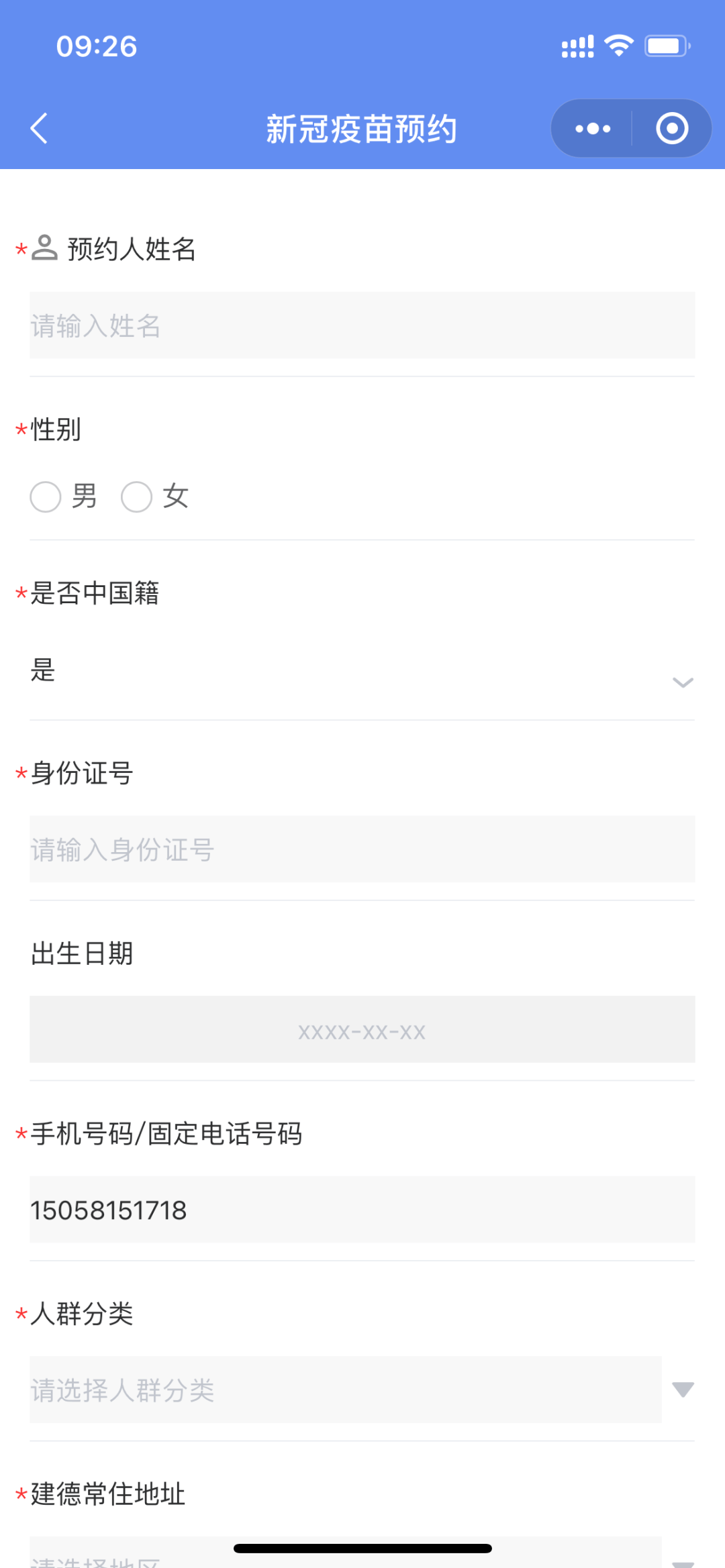Choose 是 for 是否中国籍
The image size is (725, 1568).
click(x=43, y=670)
